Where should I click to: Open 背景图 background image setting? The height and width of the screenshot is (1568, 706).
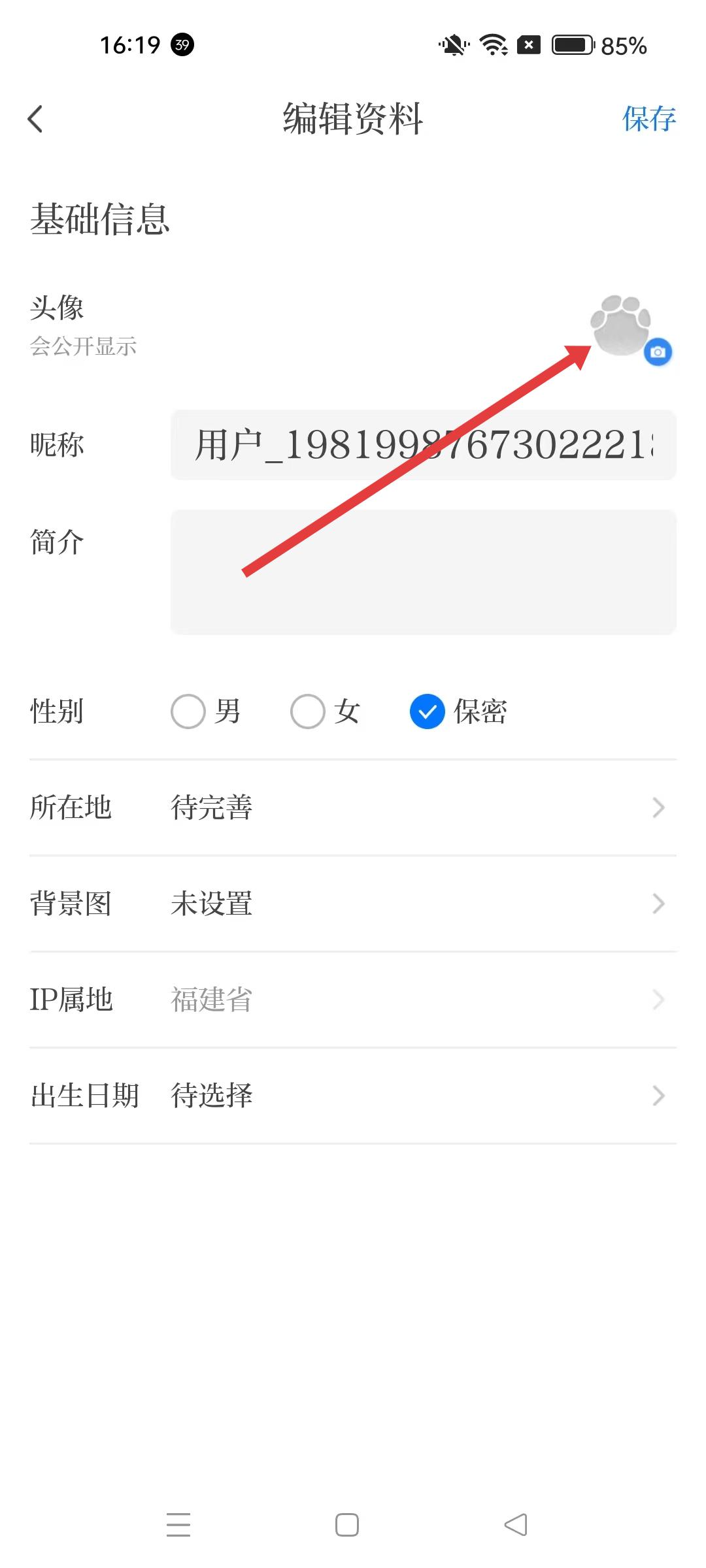tap(353, 904)
